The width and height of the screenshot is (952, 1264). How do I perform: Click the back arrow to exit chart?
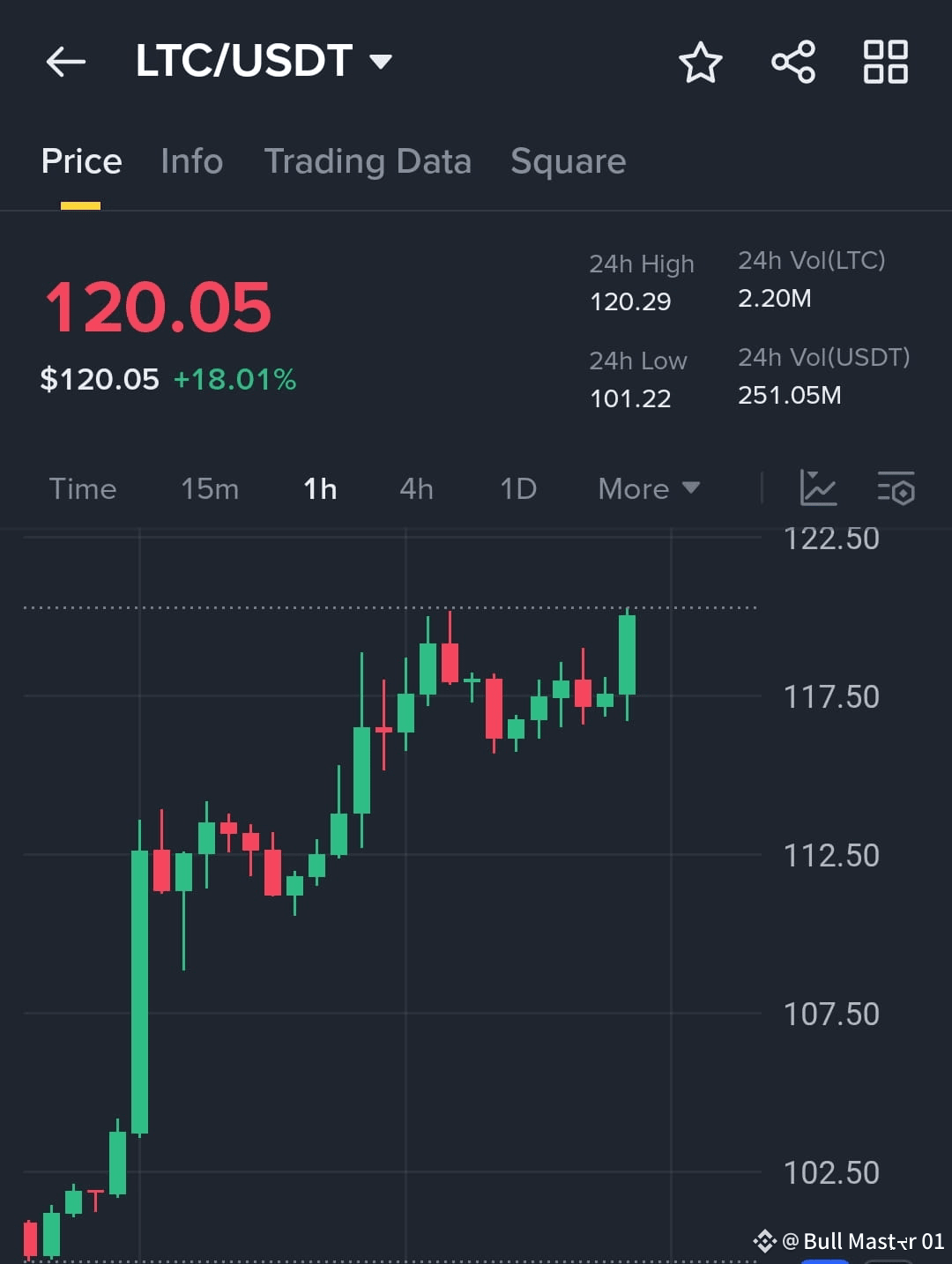click(65, 62)
